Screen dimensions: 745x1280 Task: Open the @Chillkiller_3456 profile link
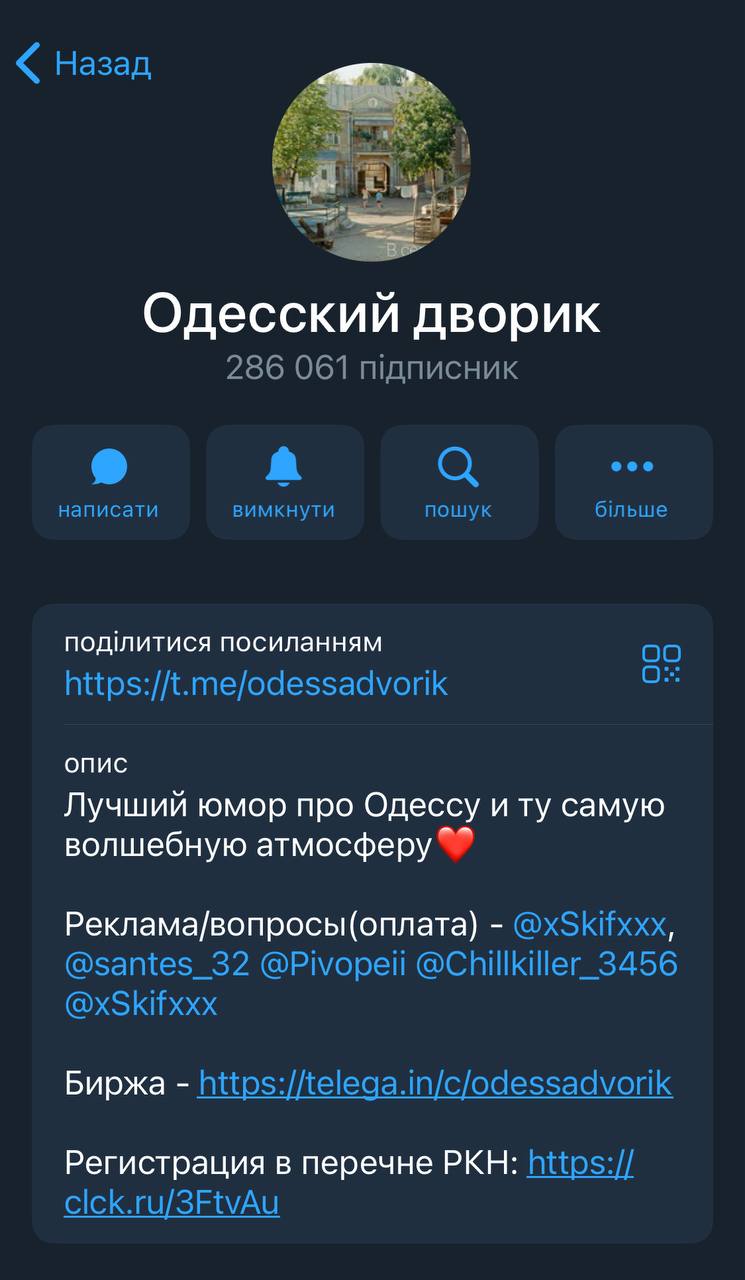(x=548, y=965)
